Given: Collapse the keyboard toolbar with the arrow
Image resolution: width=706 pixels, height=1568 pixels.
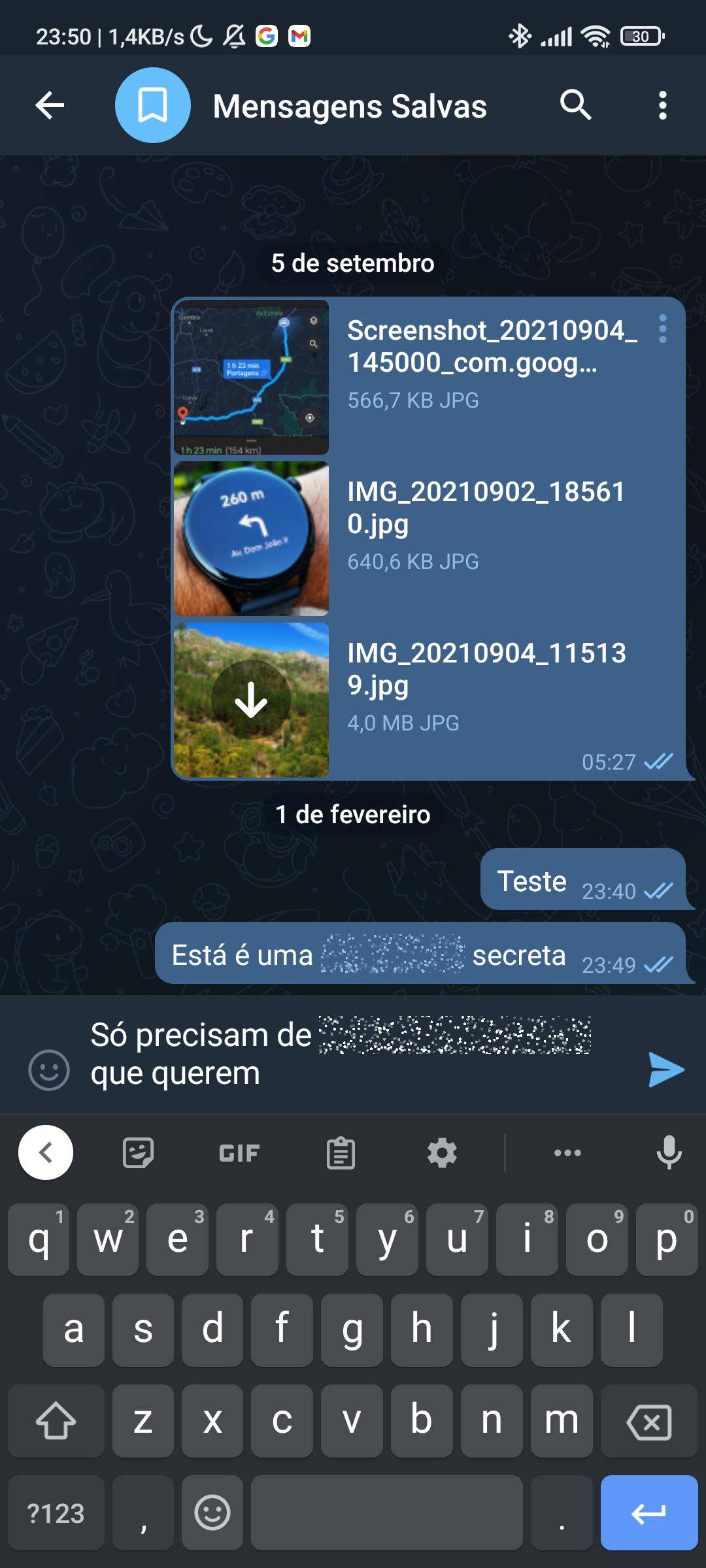Looking at the screenshot, I should point(46,1152).
